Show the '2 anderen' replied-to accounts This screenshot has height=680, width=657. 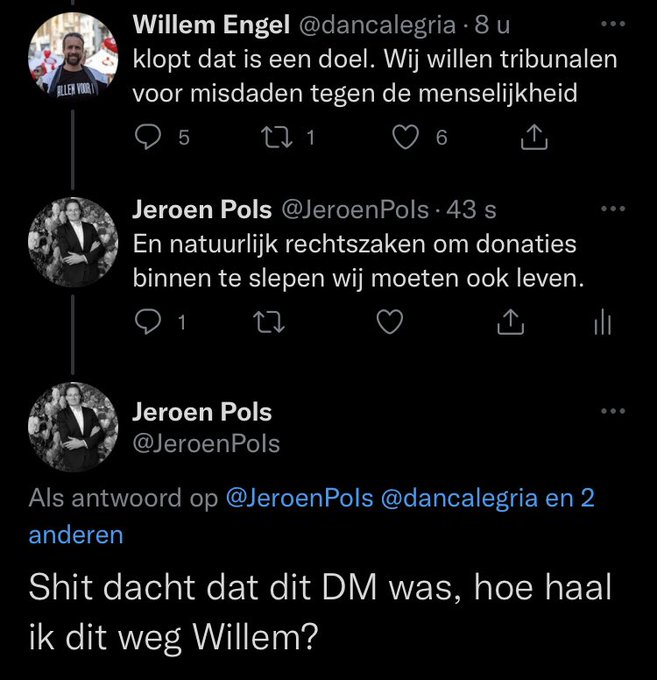tap(75, 534)
